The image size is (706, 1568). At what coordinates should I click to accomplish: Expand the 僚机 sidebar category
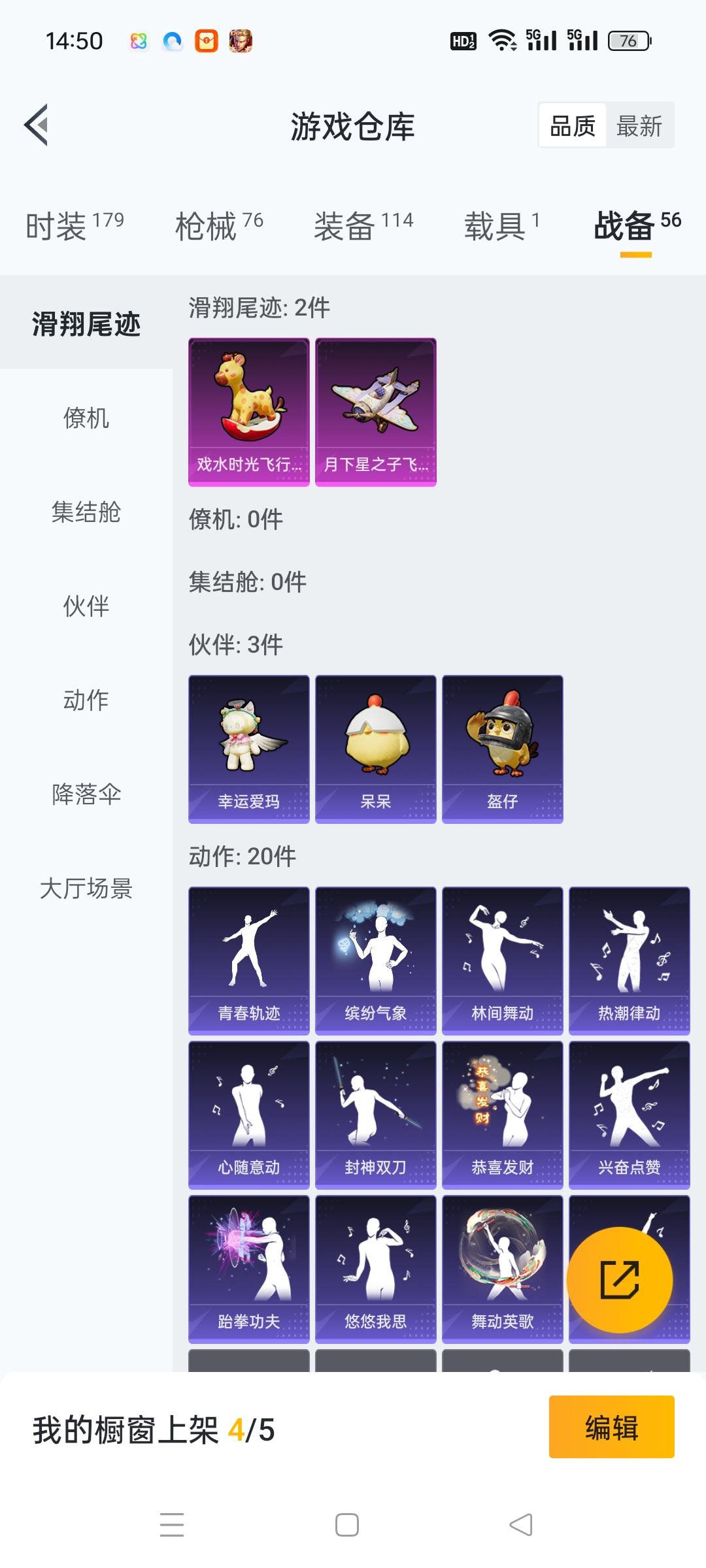[x=85, y=420]
